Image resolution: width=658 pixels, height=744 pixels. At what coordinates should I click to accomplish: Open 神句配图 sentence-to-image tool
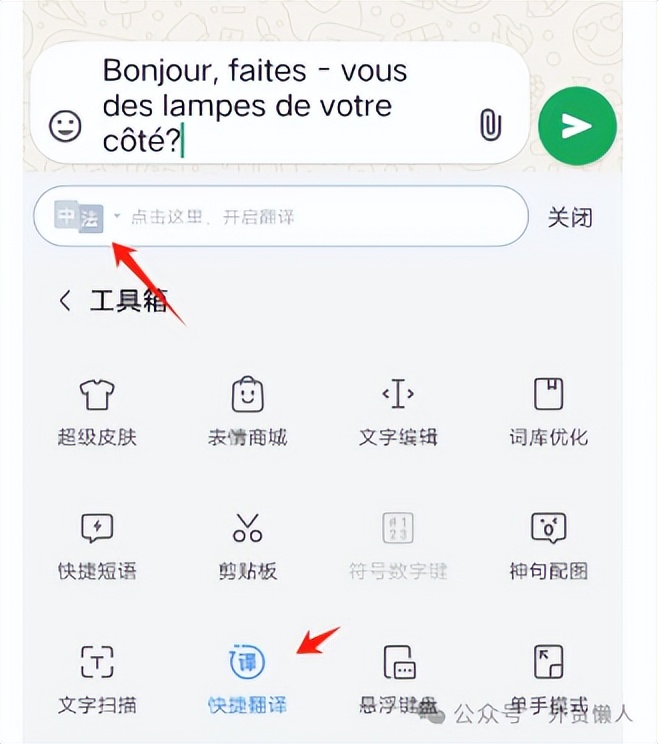pyautogui.click(x=548, y=545)
